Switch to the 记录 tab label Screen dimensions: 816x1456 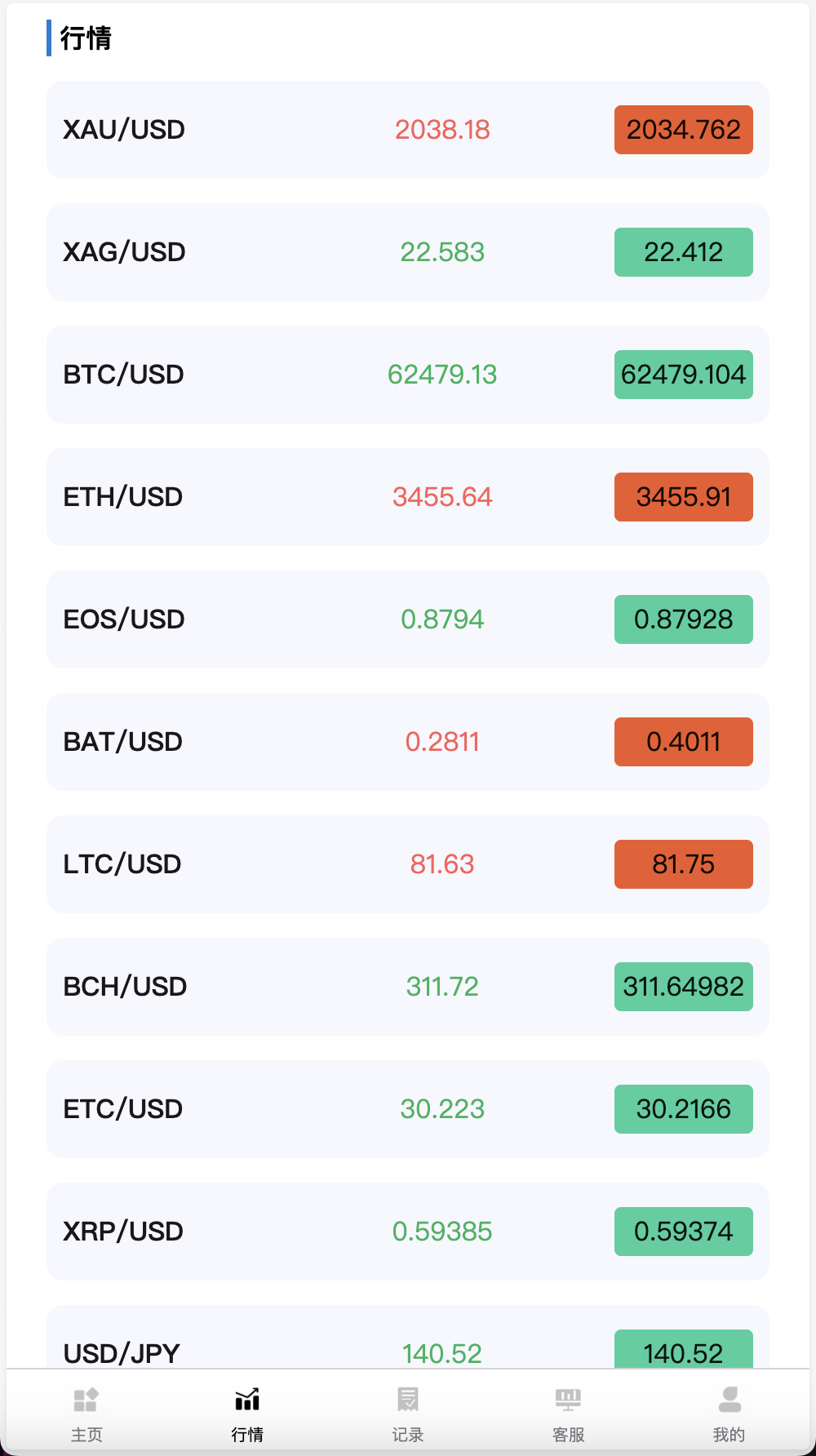tap(407, 1434)
